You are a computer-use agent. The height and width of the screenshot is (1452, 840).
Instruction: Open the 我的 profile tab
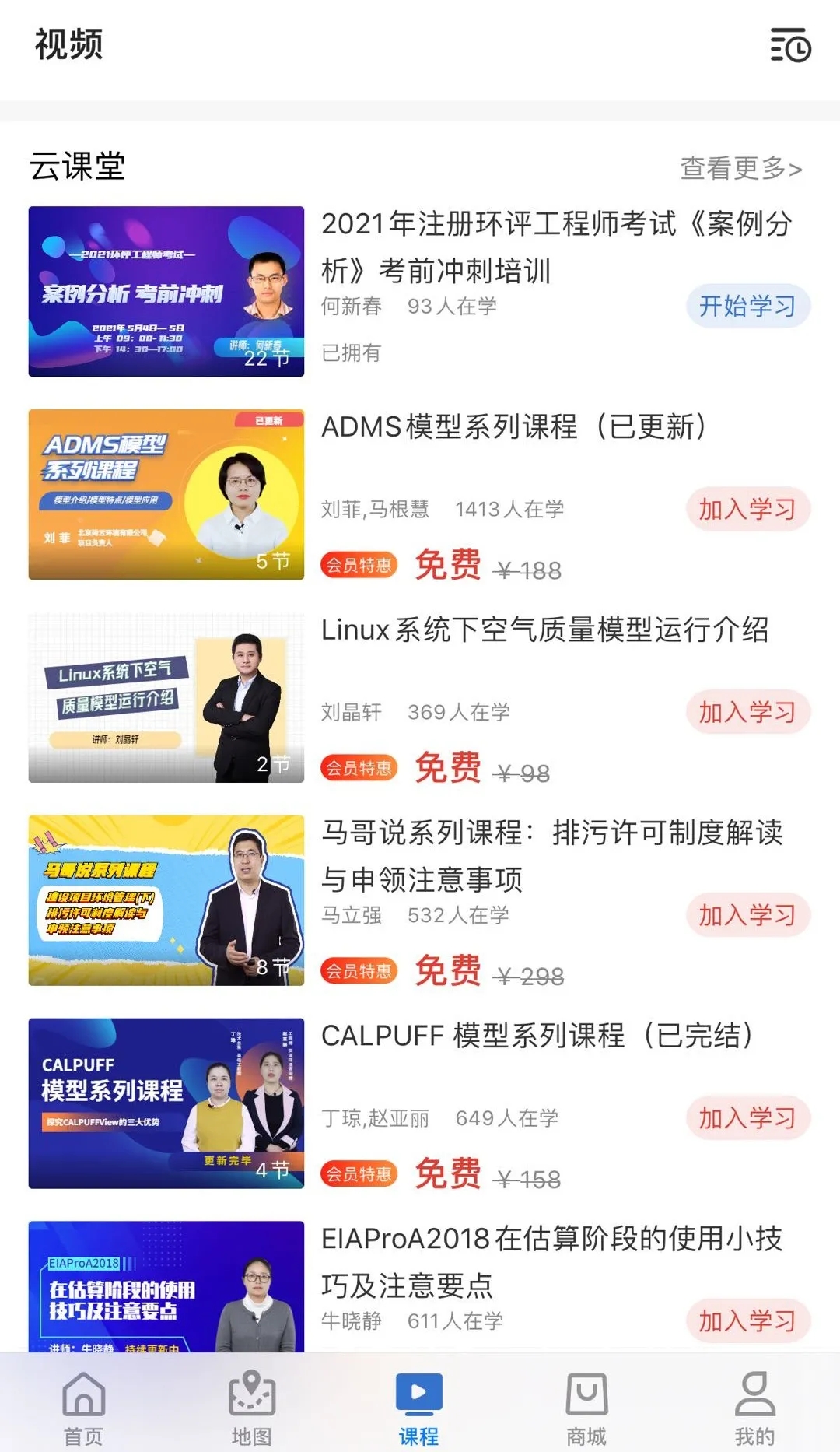(x=754, y=1407)
